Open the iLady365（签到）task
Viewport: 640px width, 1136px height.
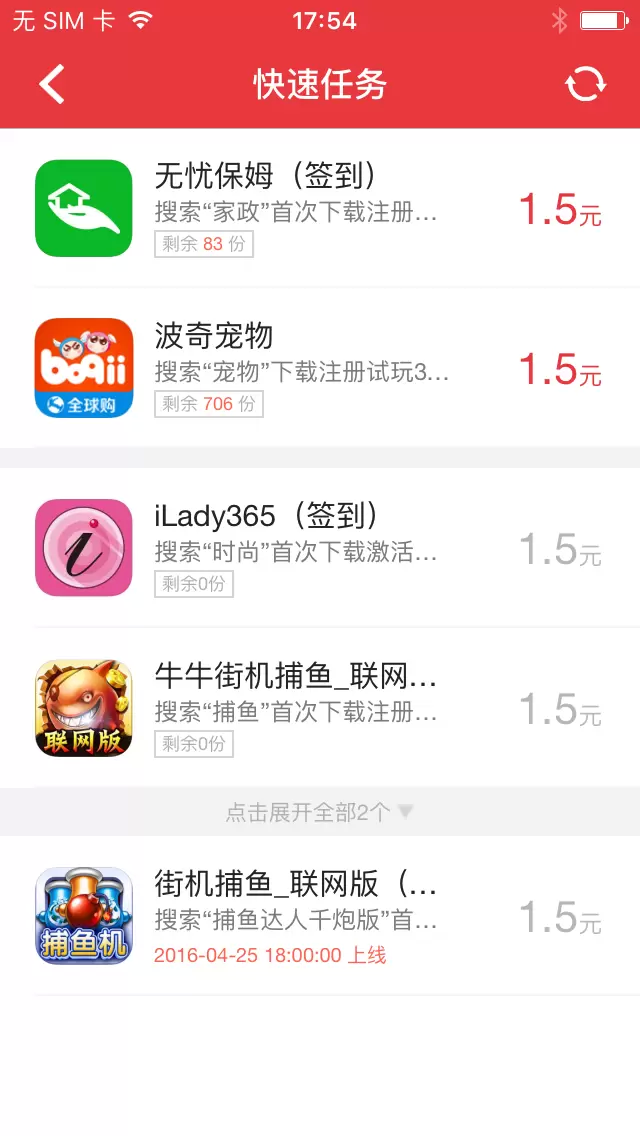coord(320,548)
